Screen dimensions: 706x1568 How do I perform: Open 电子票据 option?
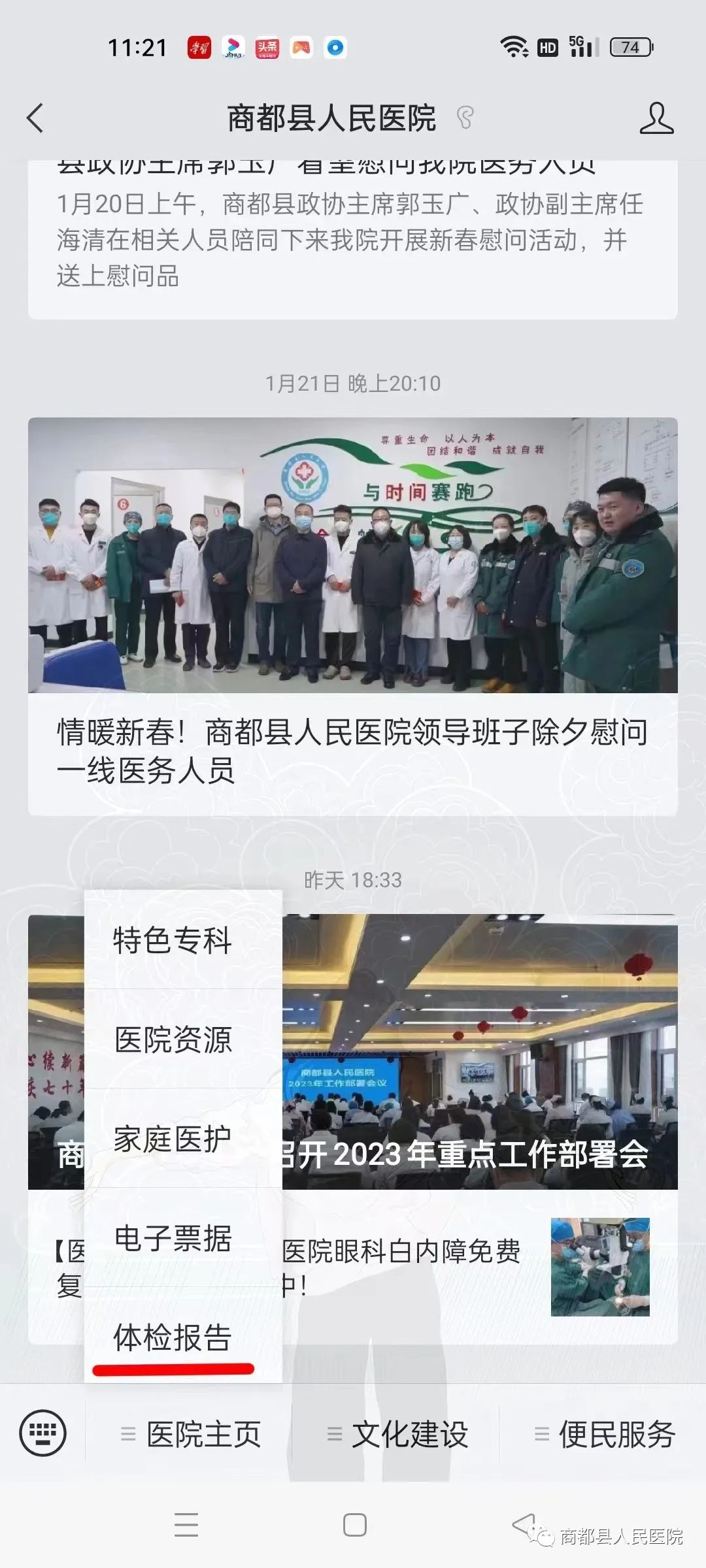click(x=173, y=1238)
